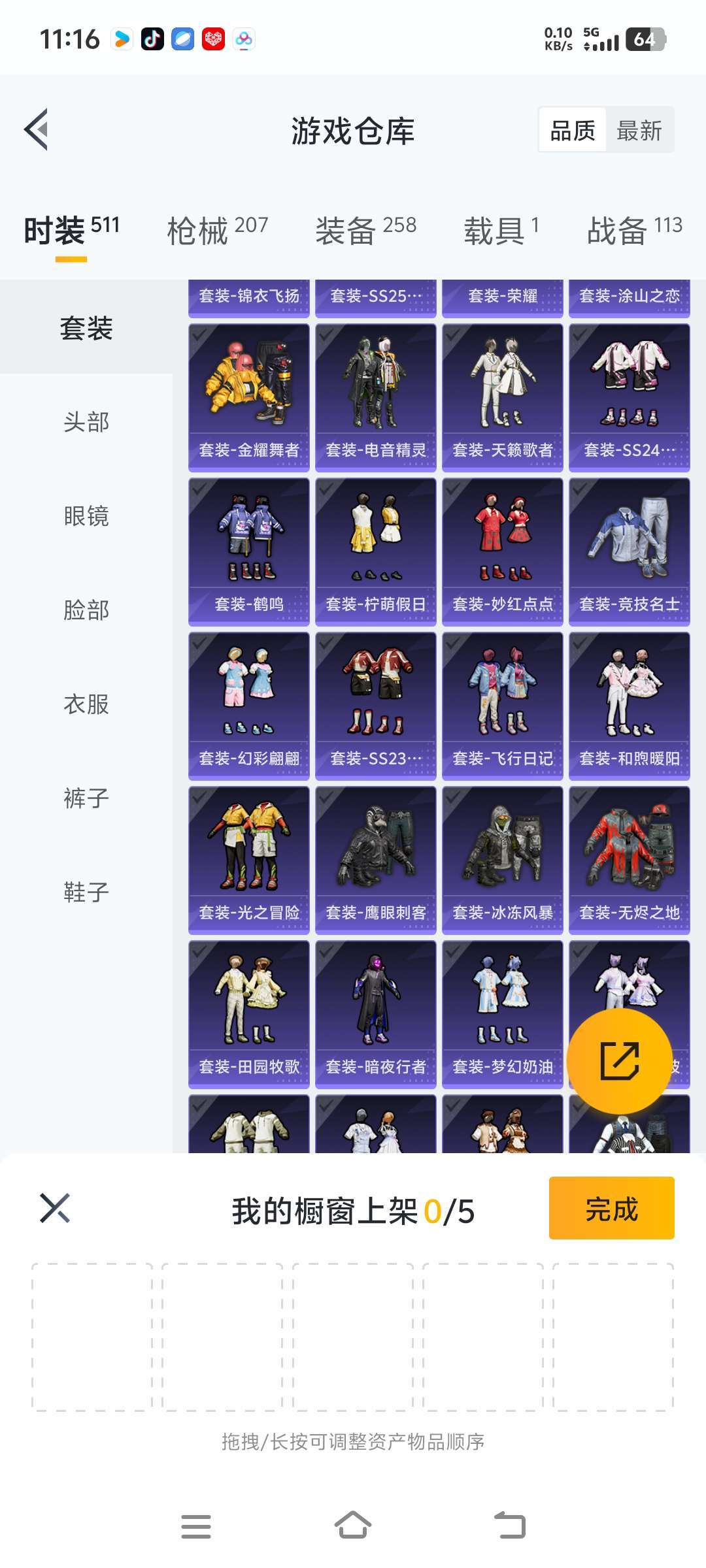Choose the 套装-竞技名士 outfit
Viewport: 706px width, 1568px height.
[630, 552]
